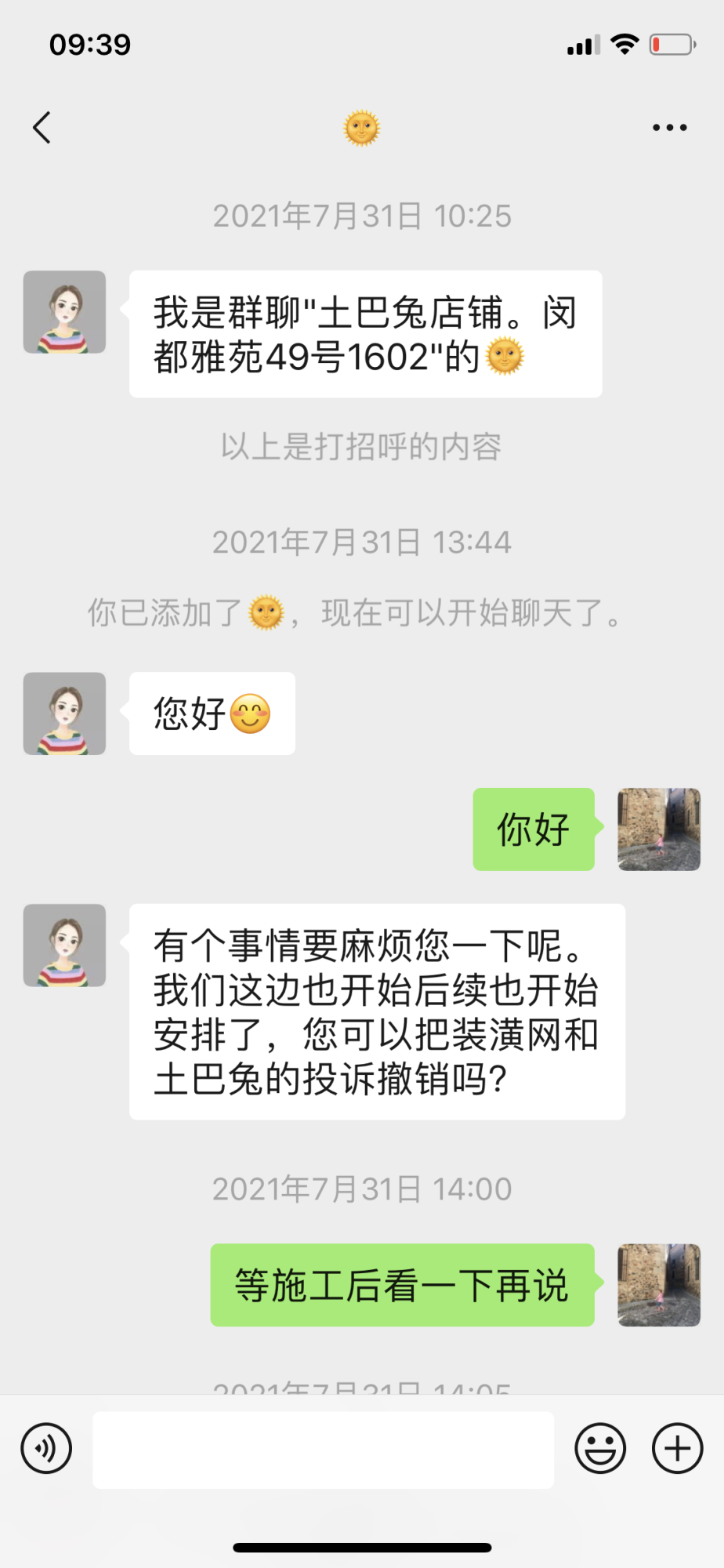Tap contact avatar beside 有个事情要麻烦您一下呢 message
The image size is (724, 1568).
(64, 946)
